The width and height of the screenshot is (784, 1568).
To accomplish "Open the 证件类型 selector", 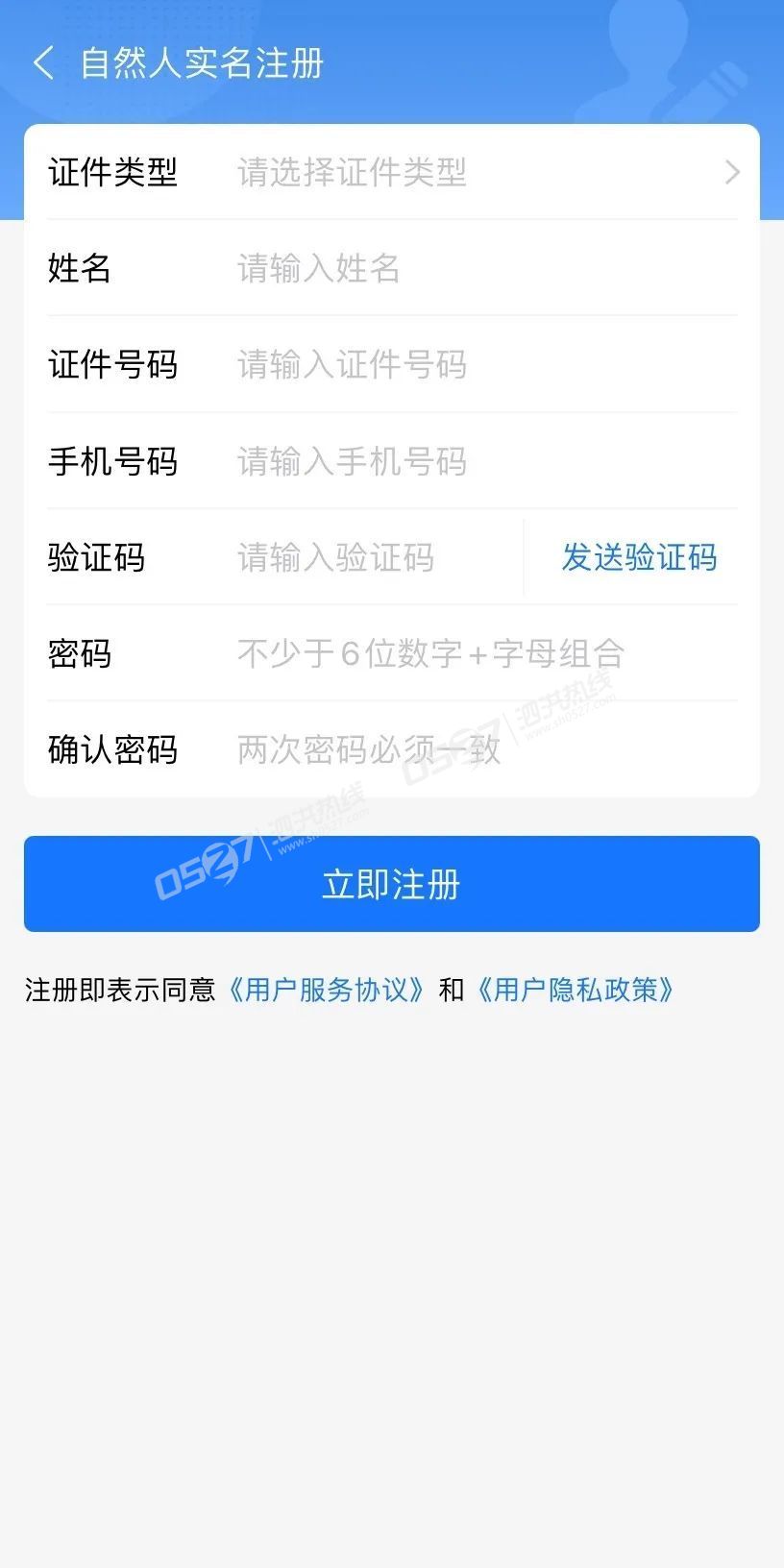I will [x=480, y=173].
